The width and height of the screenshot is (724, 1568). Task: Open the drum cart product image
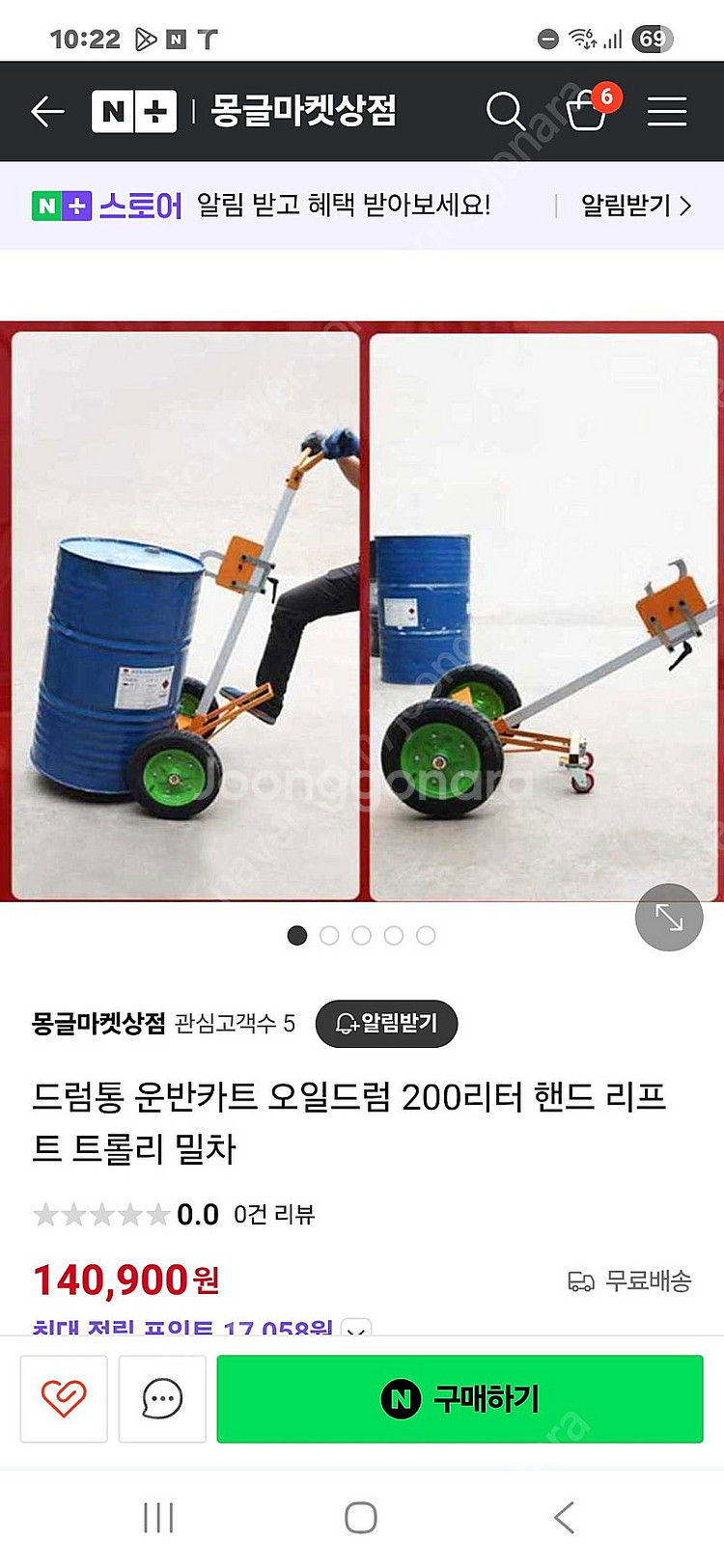coord(362,613)
